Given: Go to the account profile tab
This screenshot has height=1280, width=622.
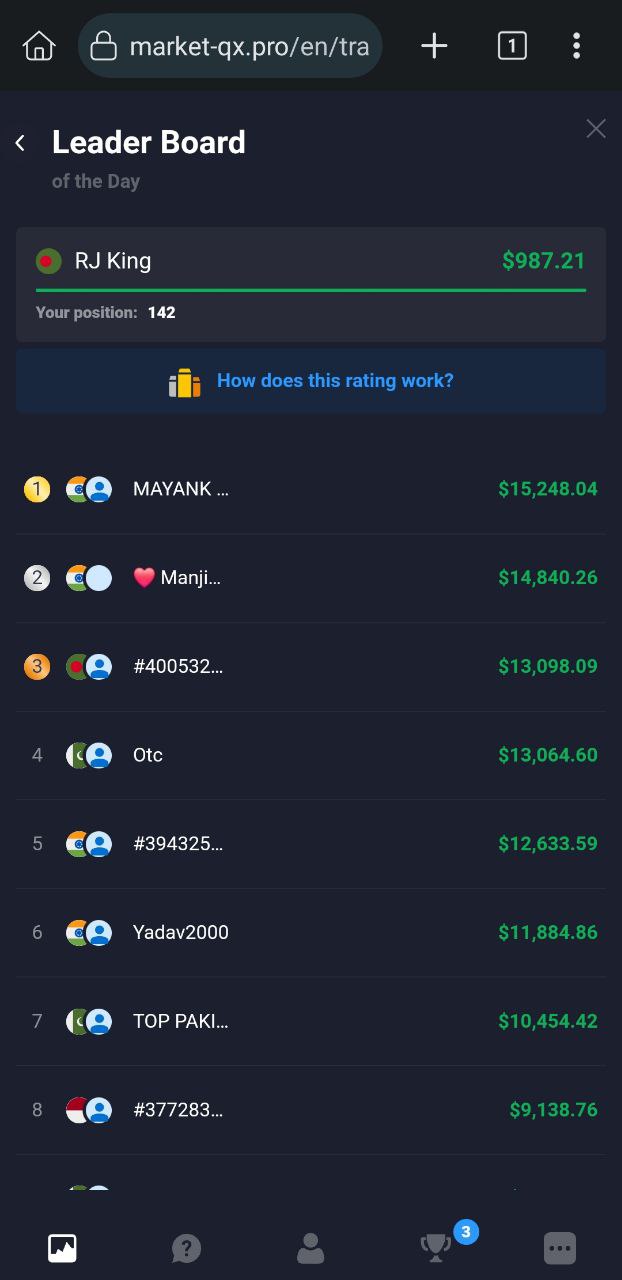Looking at the screenshot, I should point(311,1247).
